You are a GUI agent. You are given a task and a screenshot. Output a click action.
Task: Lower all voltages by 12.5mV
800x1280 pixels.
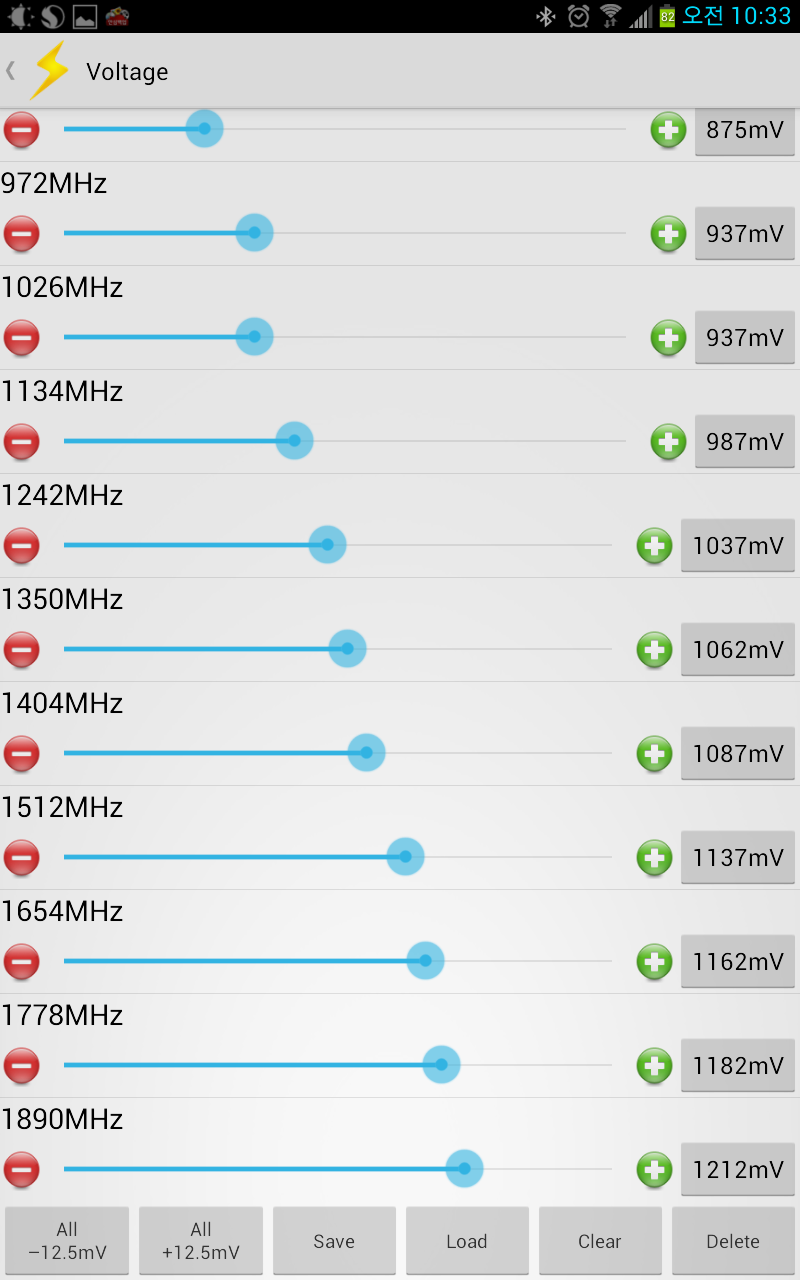(67, 1241)
